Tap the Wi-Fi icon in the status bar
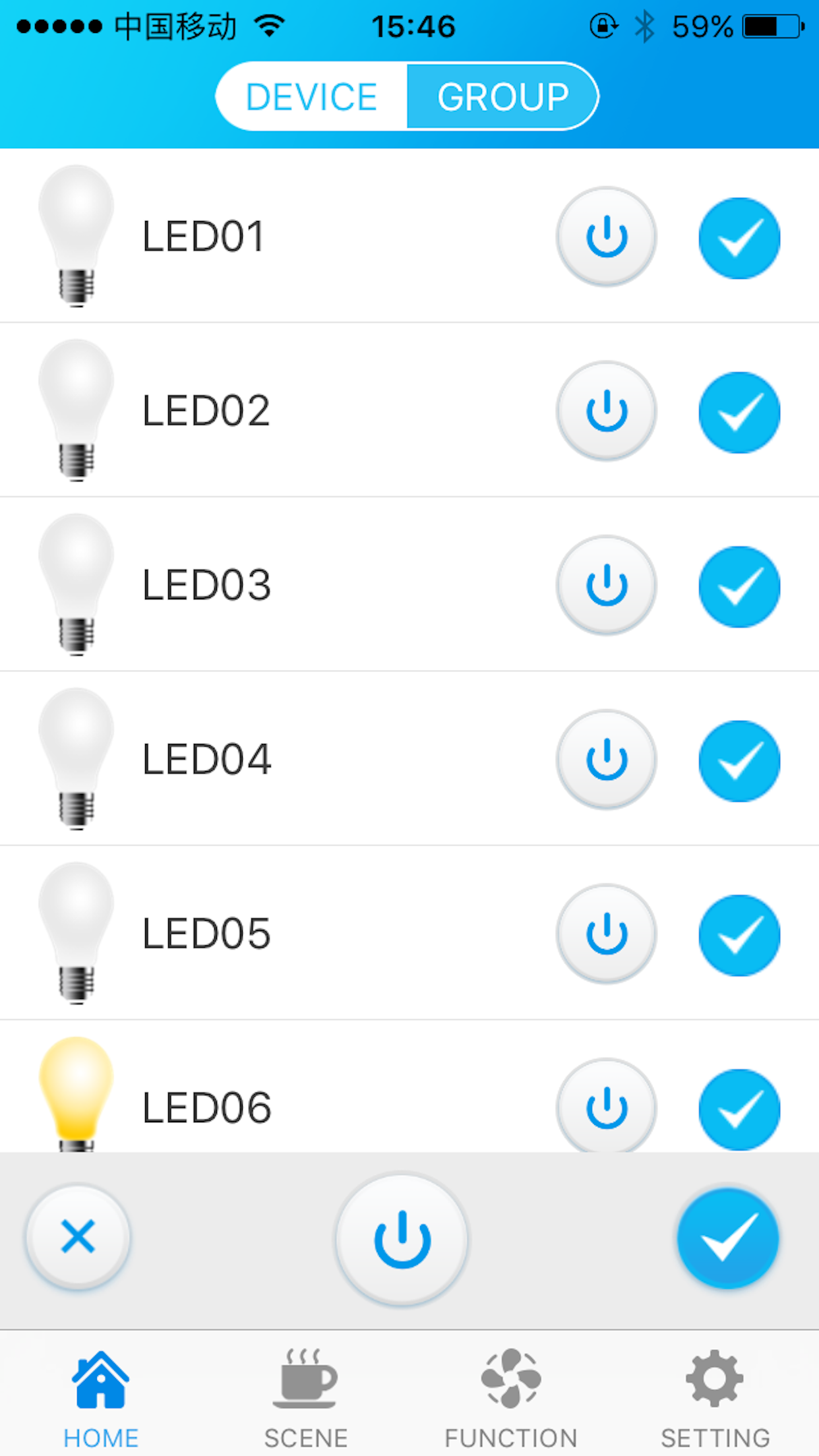This screenshot has width=819, height=1456. pyautogui.click(x=270, y=25)
